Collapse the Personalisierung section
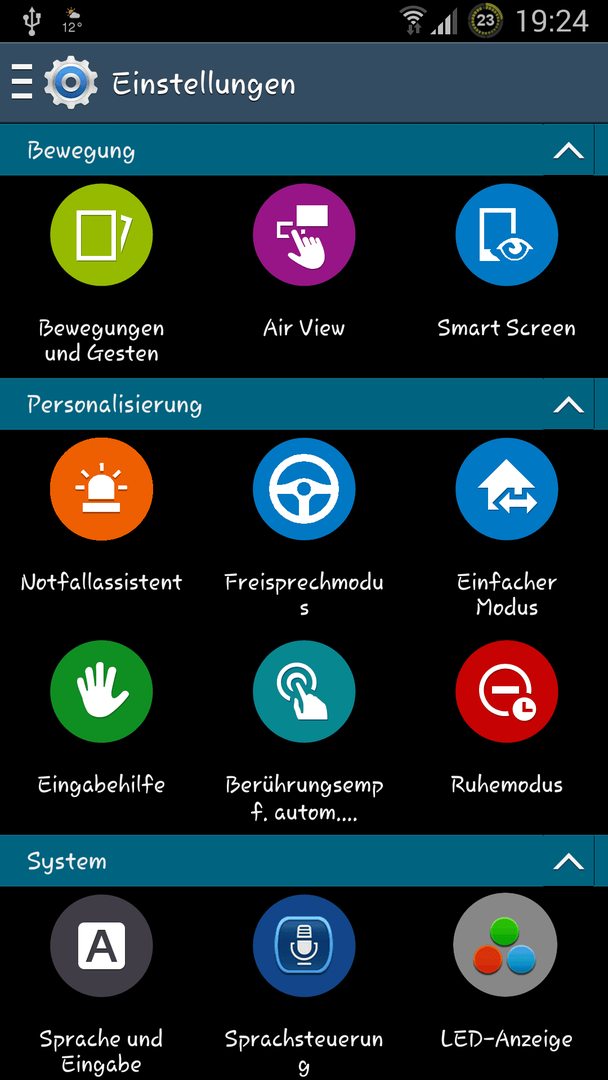The height and width of the screenshot is (1080, 608). (x=569, y=405)
